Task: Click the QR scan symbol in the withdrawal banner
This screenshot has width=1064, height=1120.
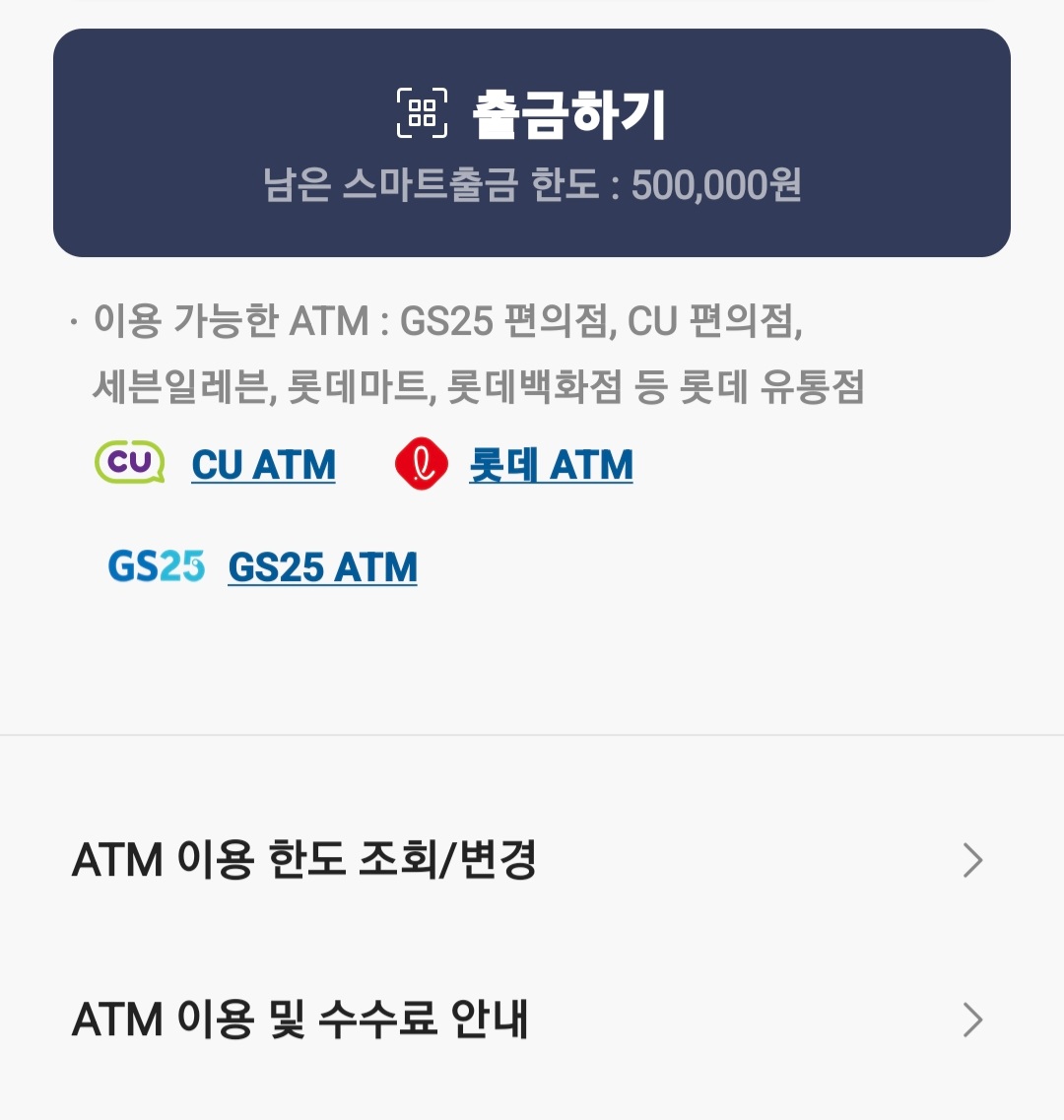Action: (422, 111)
